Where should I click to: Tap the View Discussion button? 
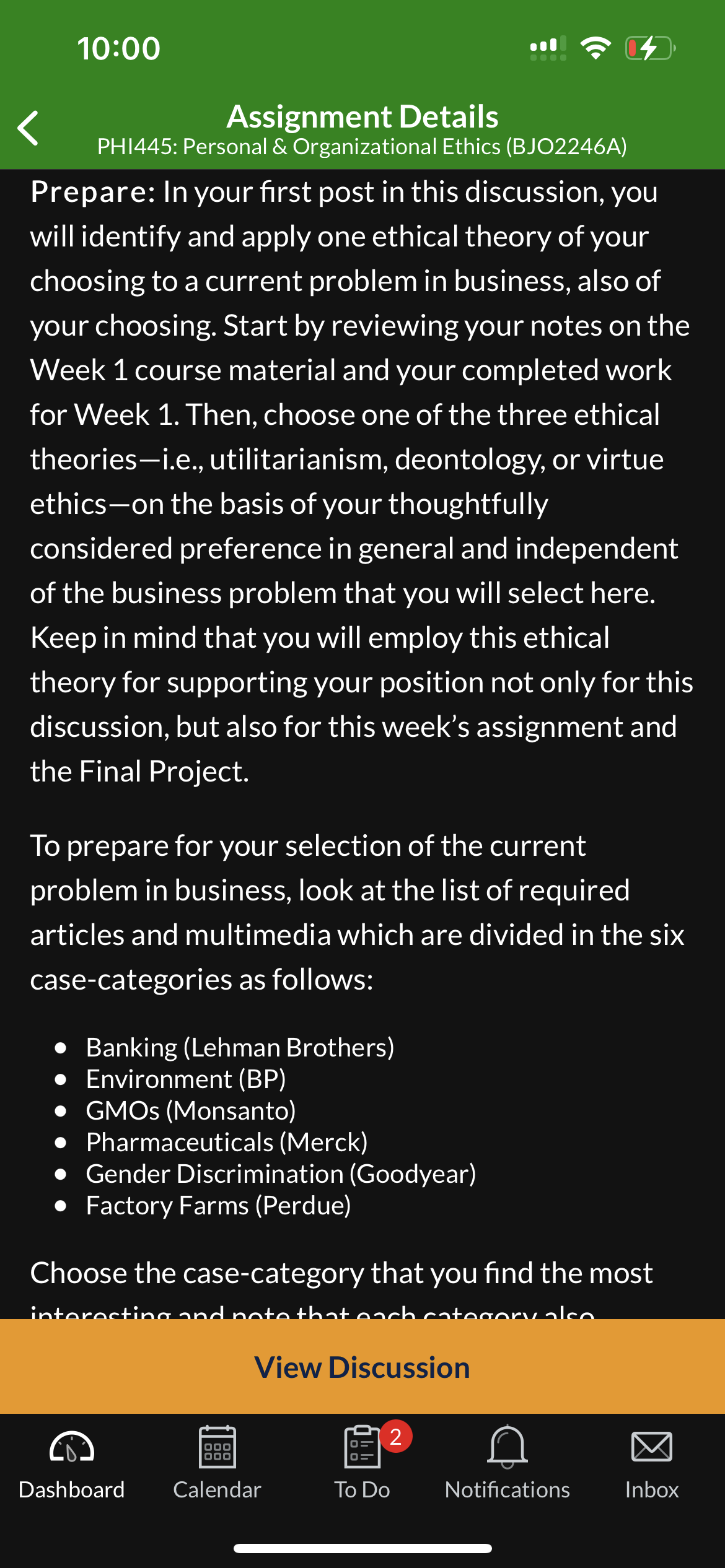point(362,1367)
